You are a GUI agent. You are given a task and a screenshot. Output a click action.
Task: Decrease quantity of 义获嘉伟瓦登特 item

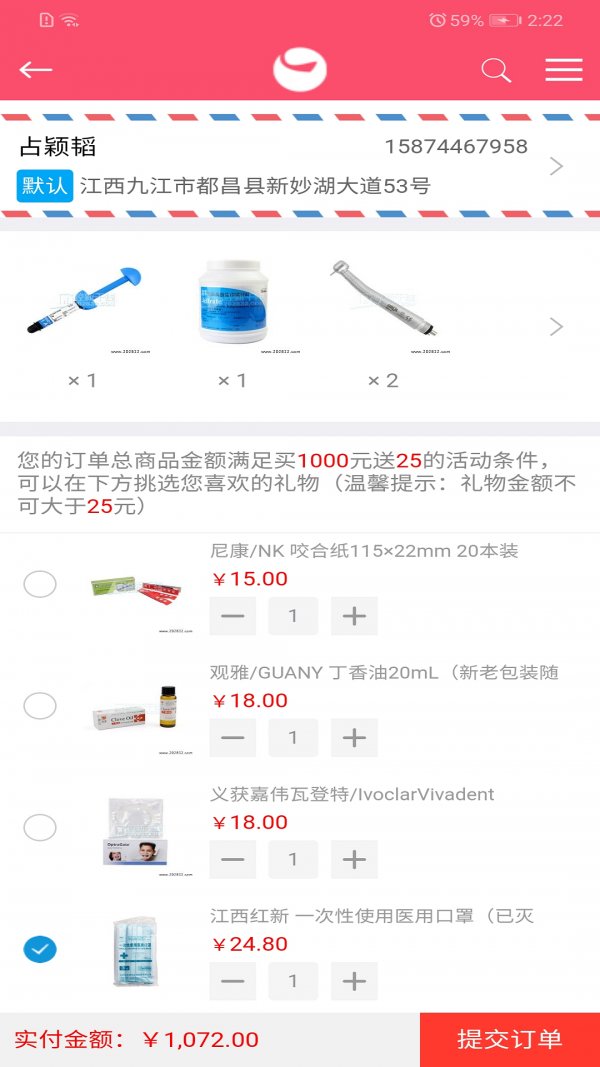click(x=233, y=859)
